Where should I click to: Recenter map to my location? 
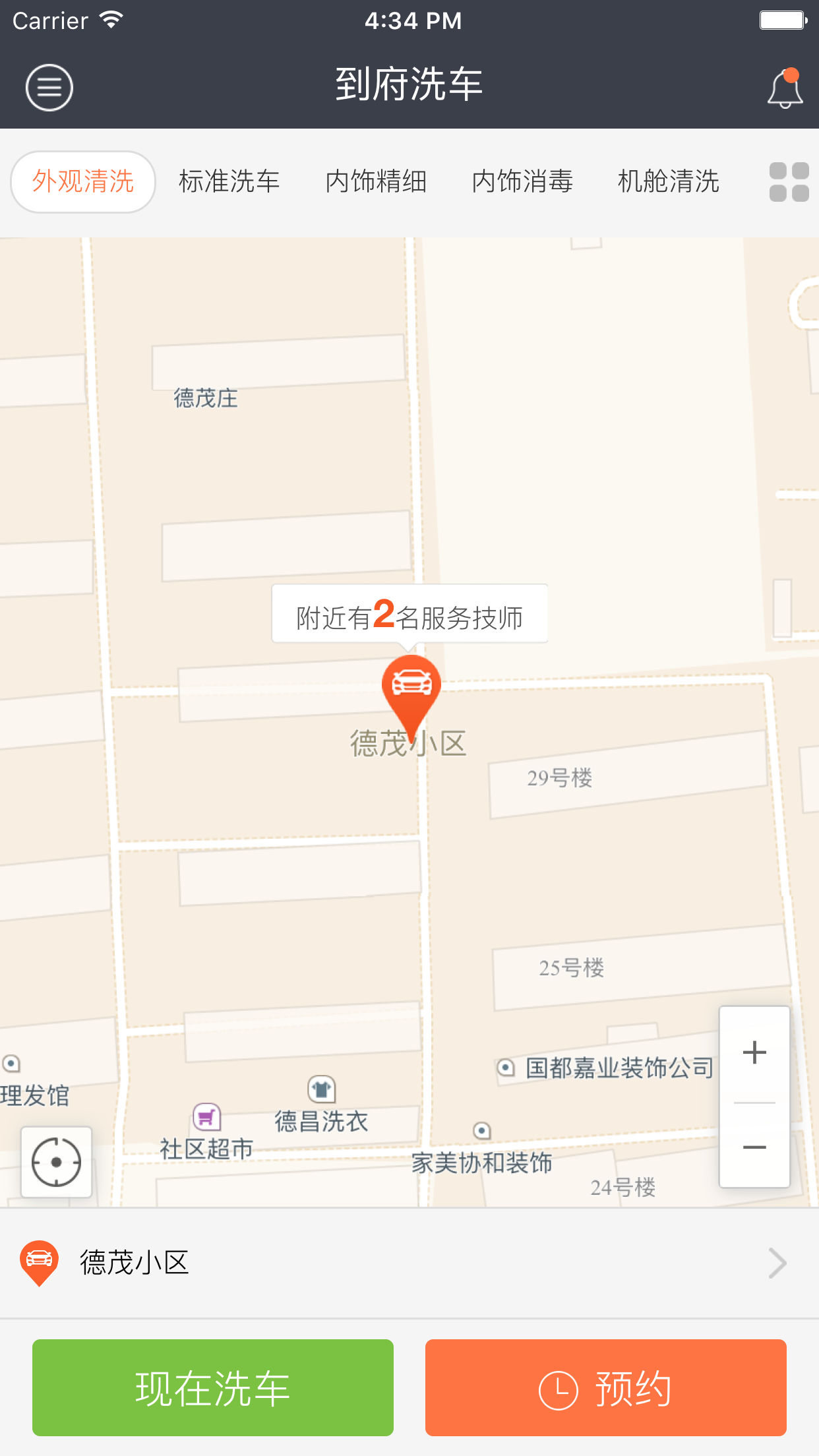click(57, 1162)
